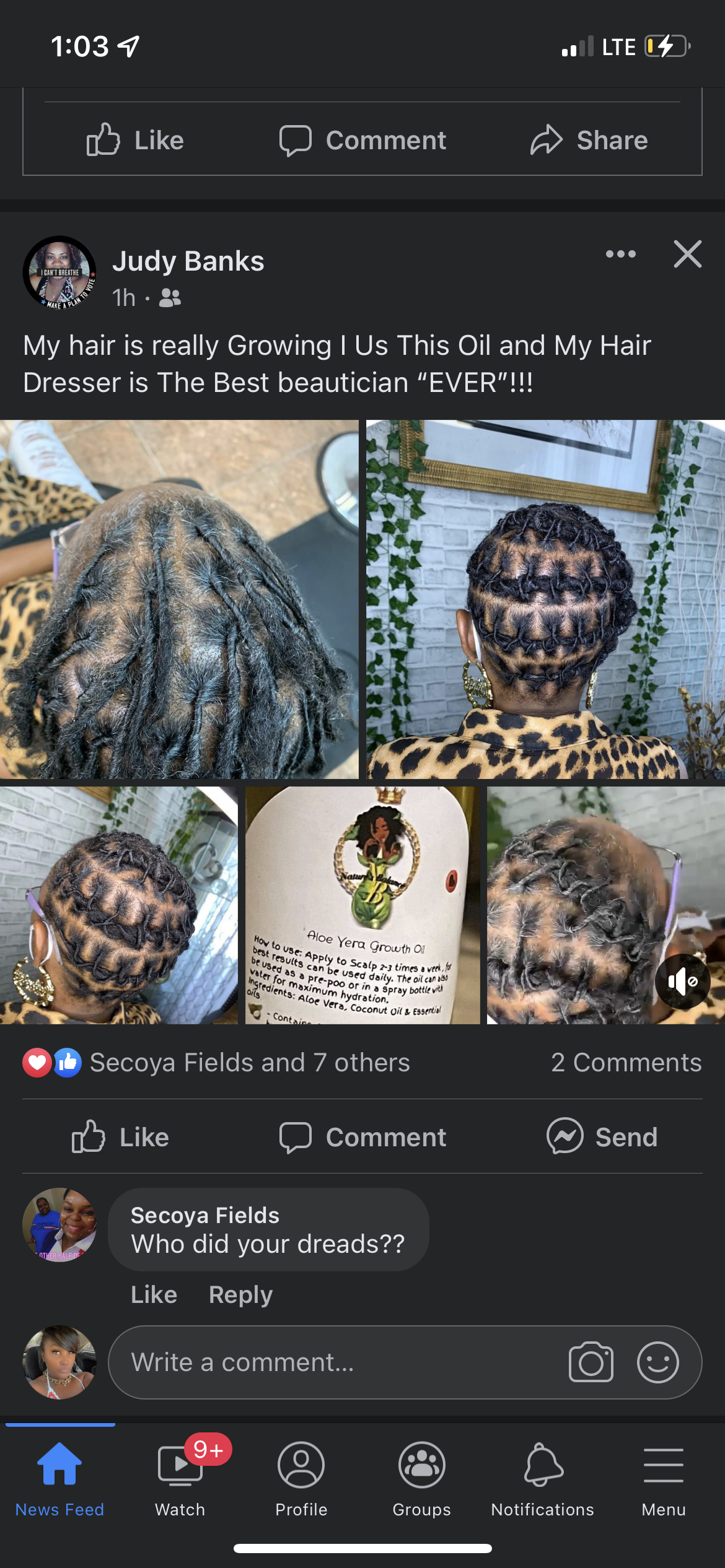Unmute the video with the speaker icon
725x1568 pixels.
coord(682,982)
